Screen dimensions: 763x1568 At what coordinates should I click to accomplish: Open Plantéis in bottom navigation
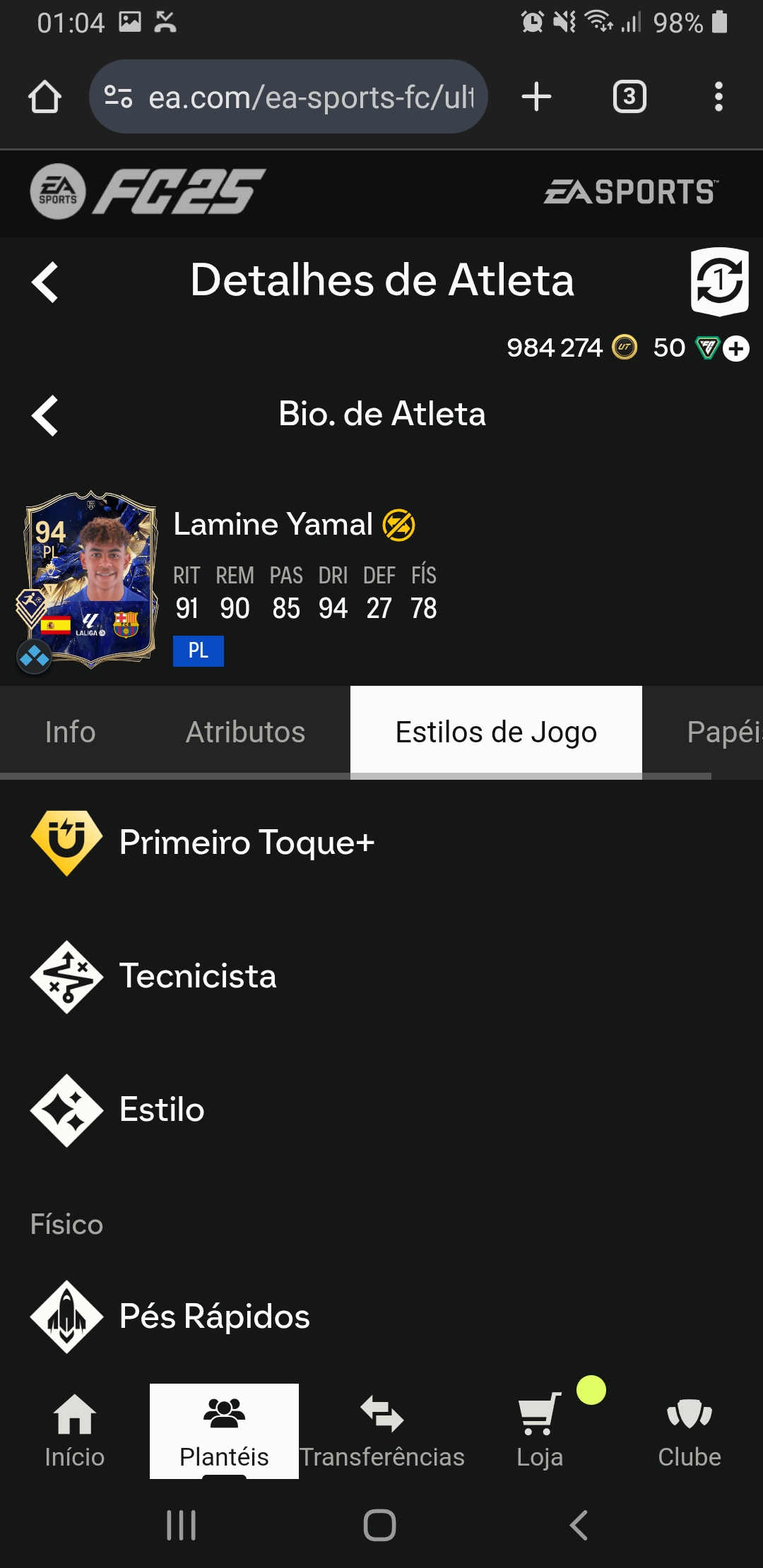click(224, 1431)
